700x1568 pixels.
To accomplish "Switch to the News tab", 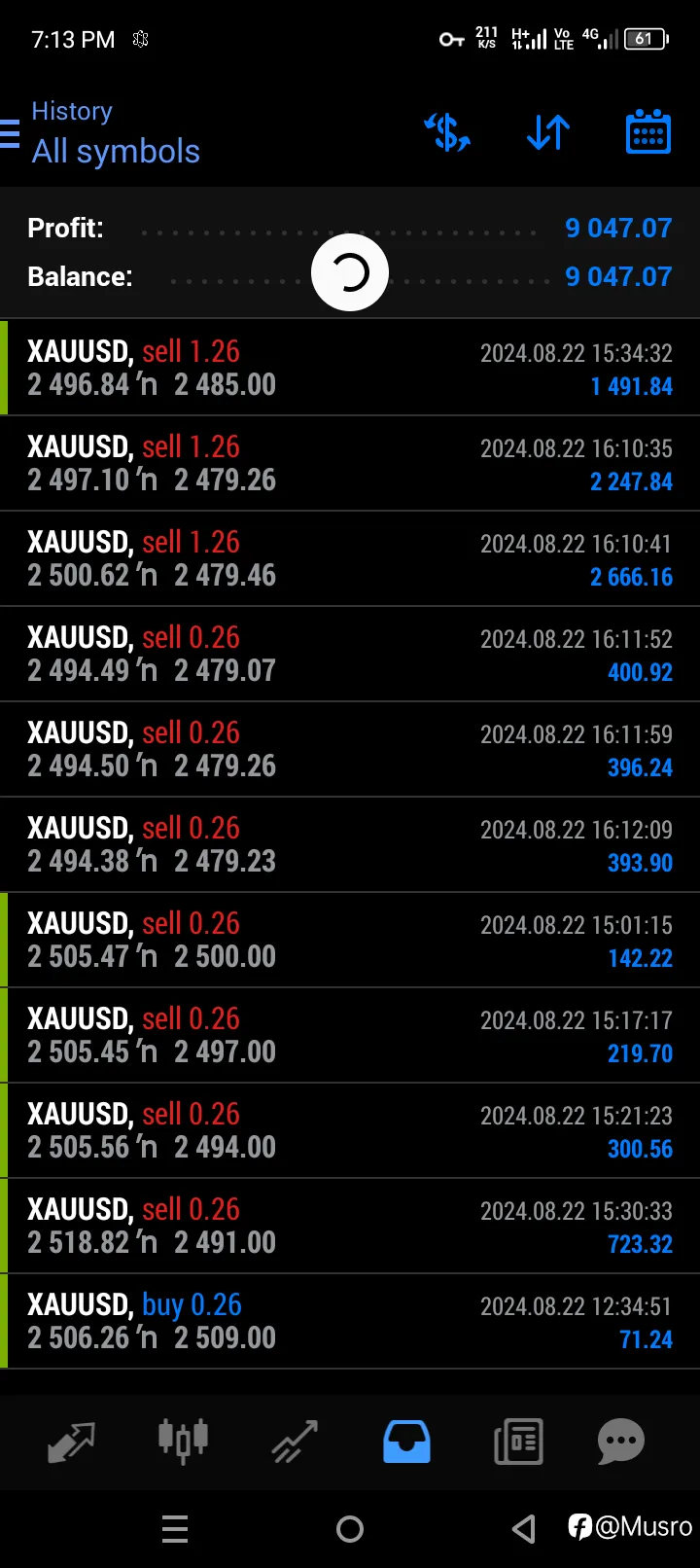I will [x=518, y=1442].
